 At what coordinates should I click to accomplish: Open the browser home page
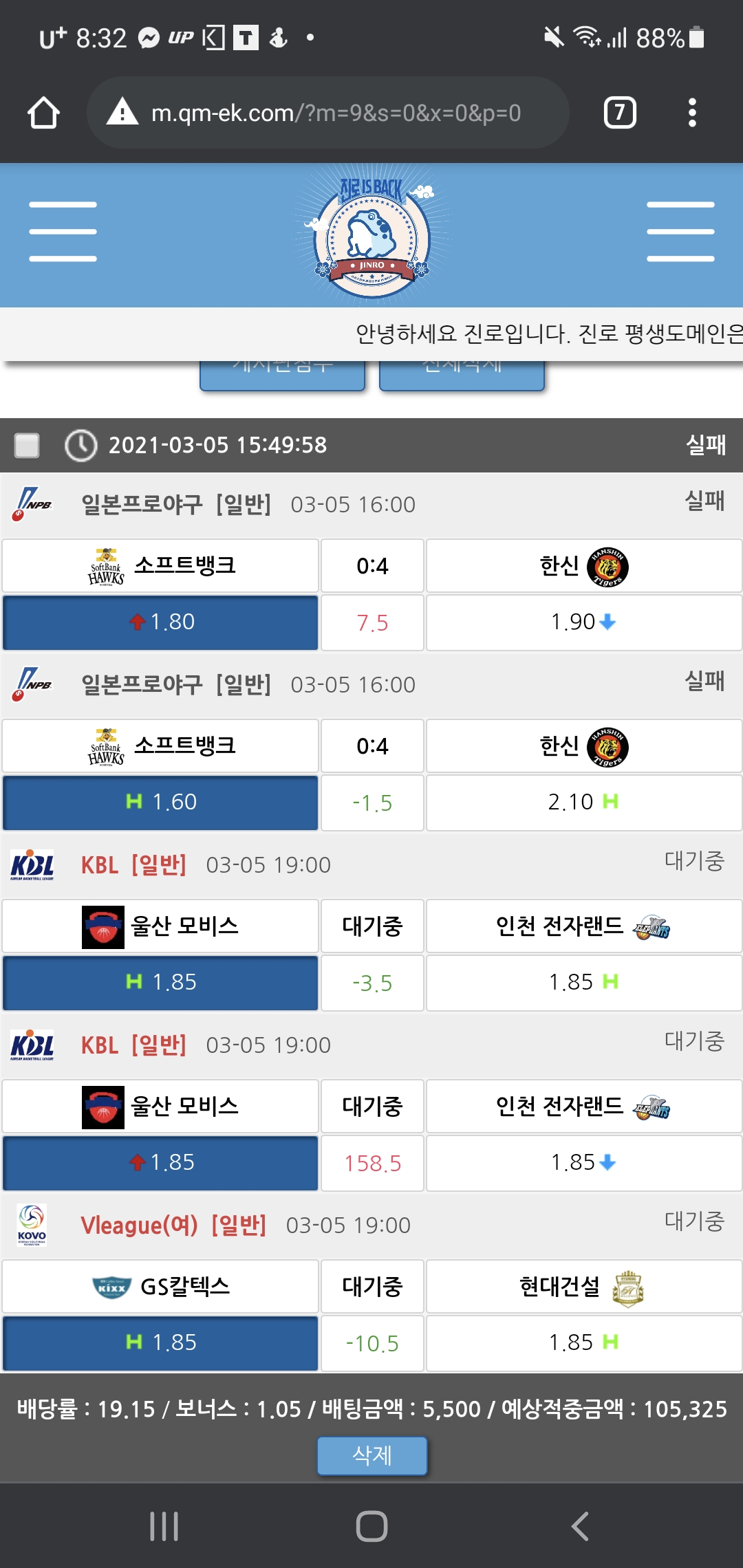(43, 113)
